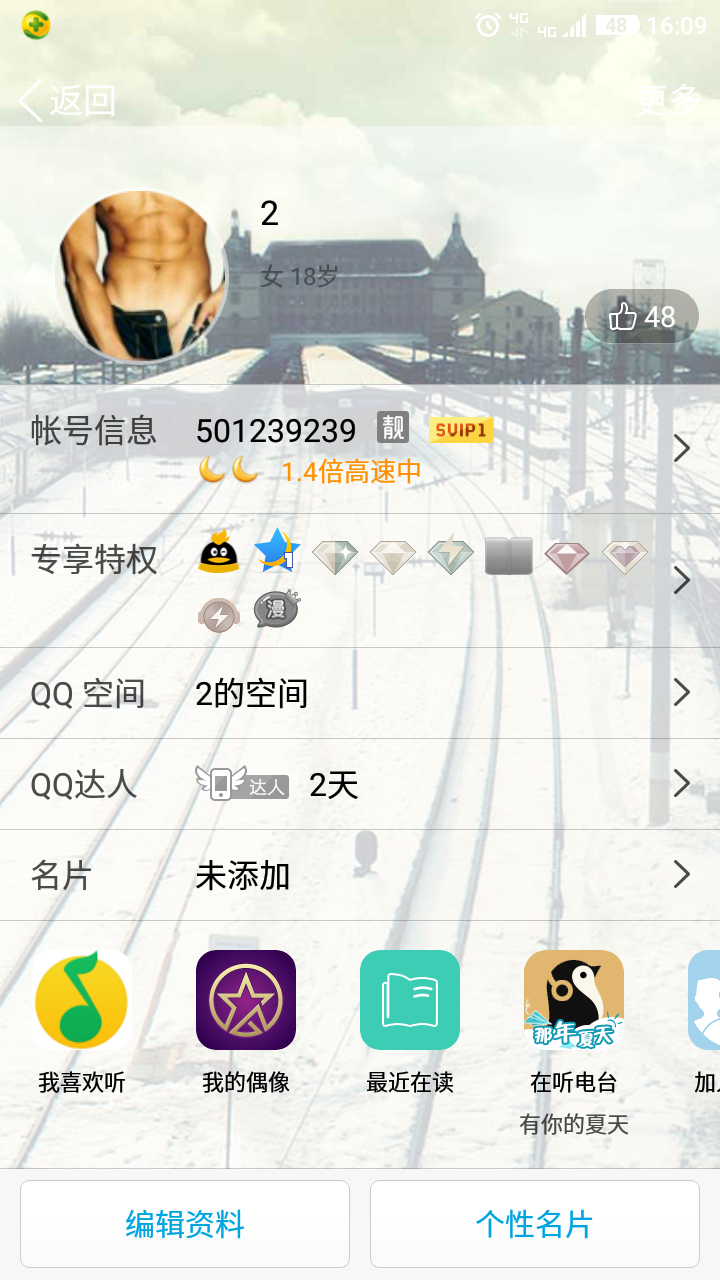The height and width of the screenshot is (1280, 720).
Task: Like the profile with the thumbs-up button
Action: pyautogui.click(x=642, y=317)
